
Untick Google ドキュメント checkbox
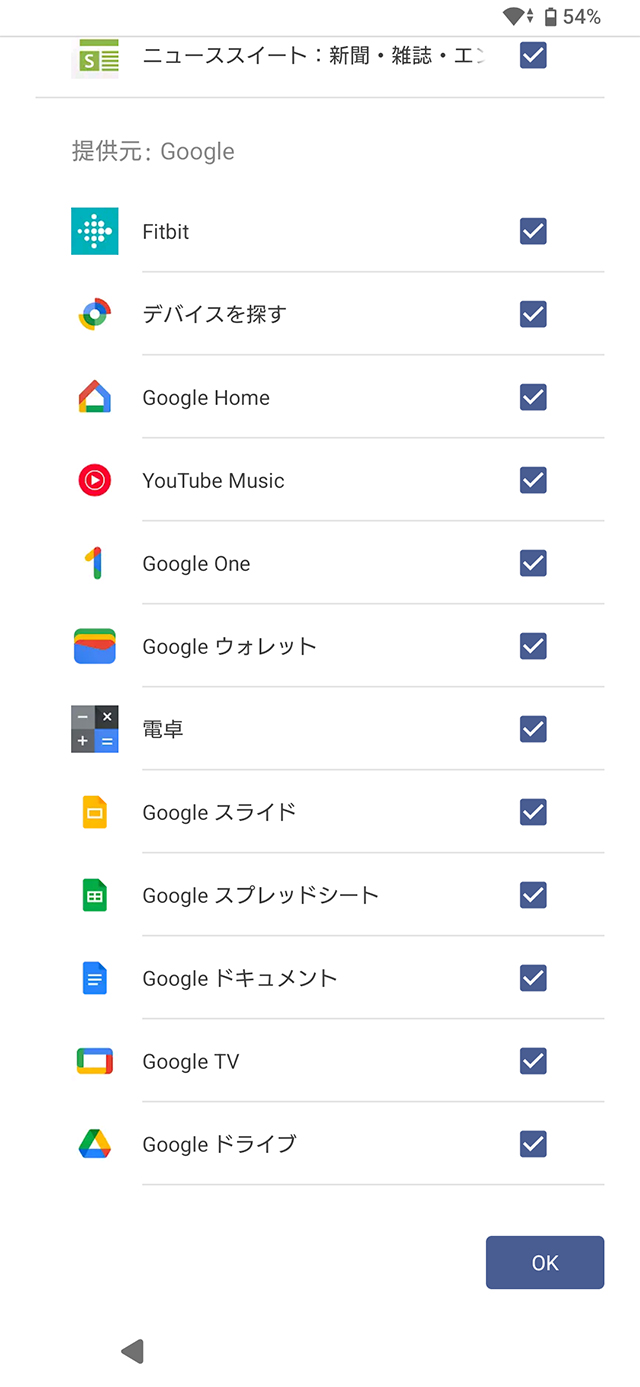click(533, 979)
